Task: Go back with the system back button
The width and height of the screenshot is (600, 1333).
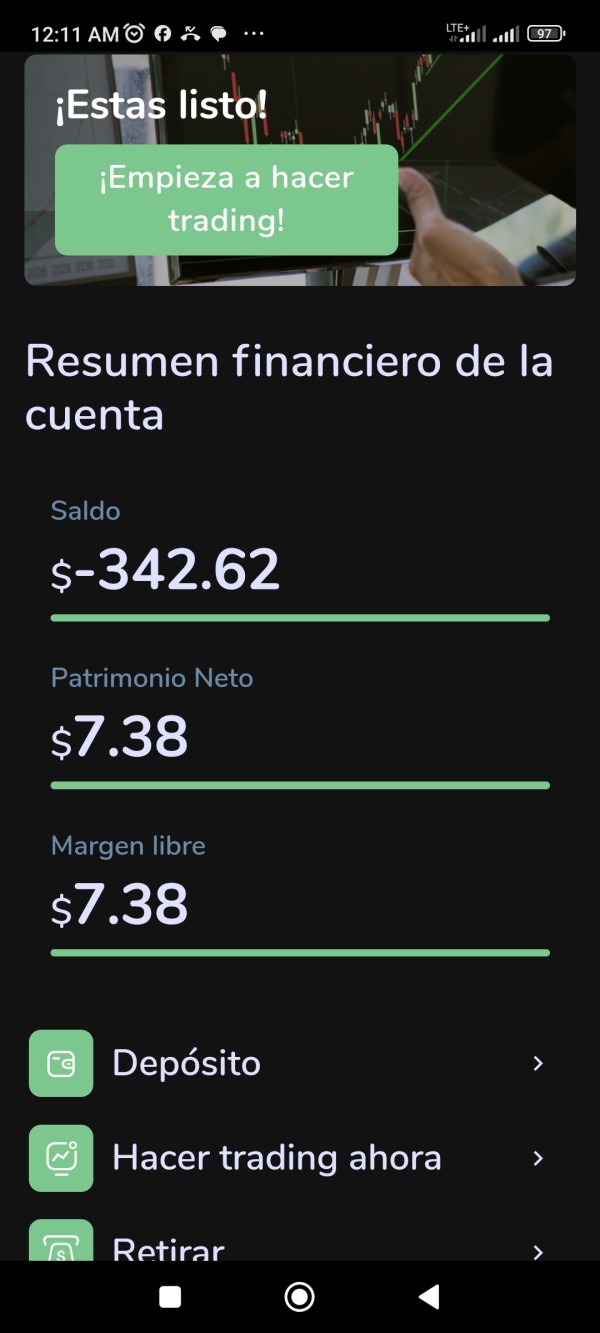Action: 429,1297
